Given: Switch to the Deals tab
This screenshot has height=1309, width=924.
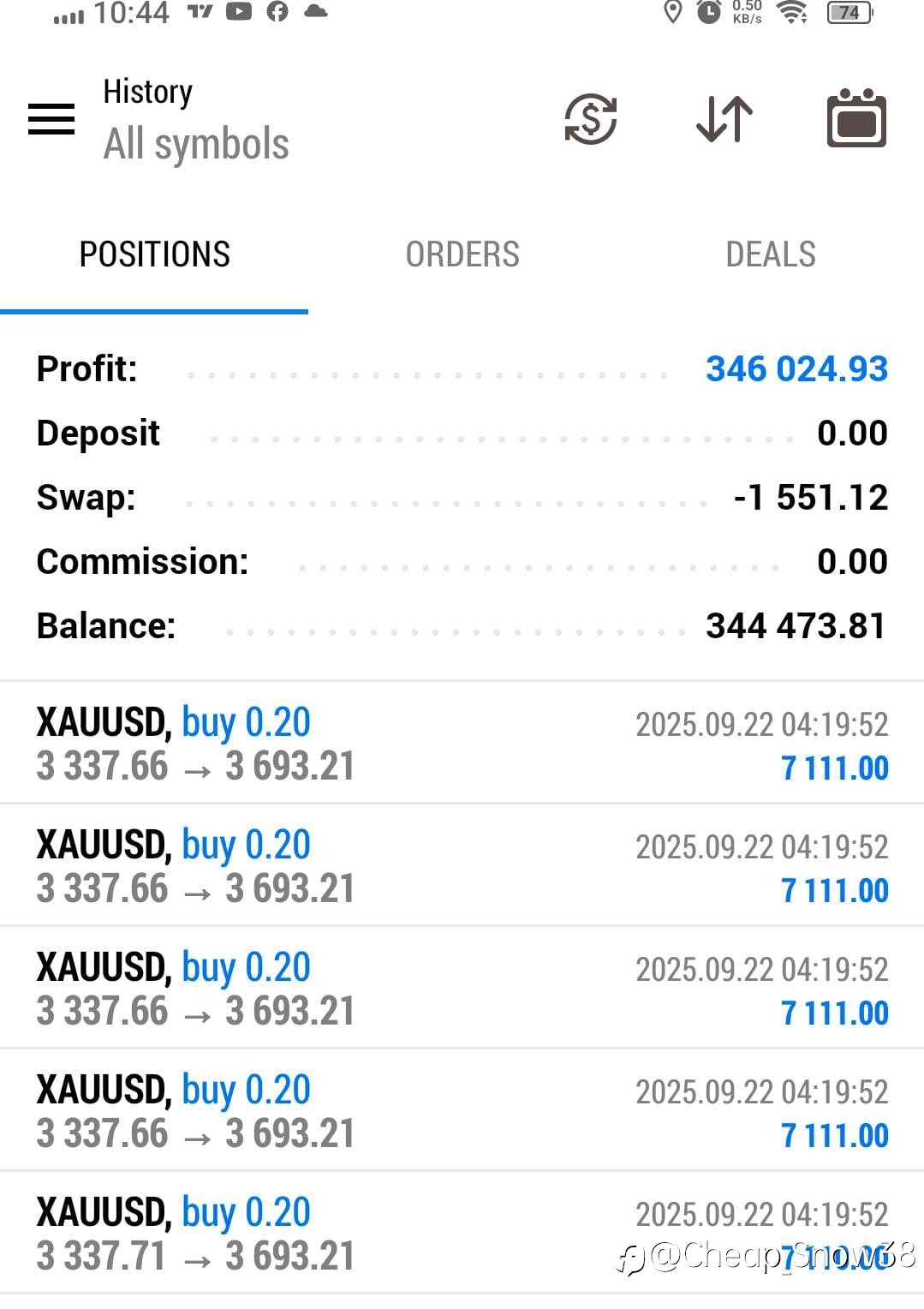Looking at the screenshot, I should pos(770,254).
